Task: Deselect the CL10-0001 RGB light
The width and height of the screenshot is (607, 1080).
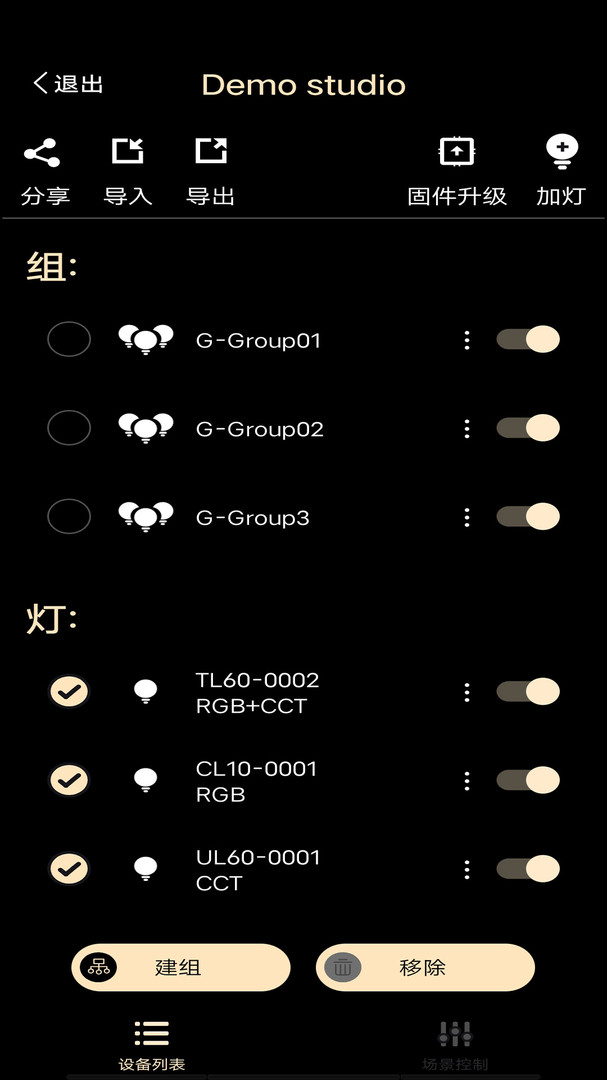Action: [x=69, y=780]
